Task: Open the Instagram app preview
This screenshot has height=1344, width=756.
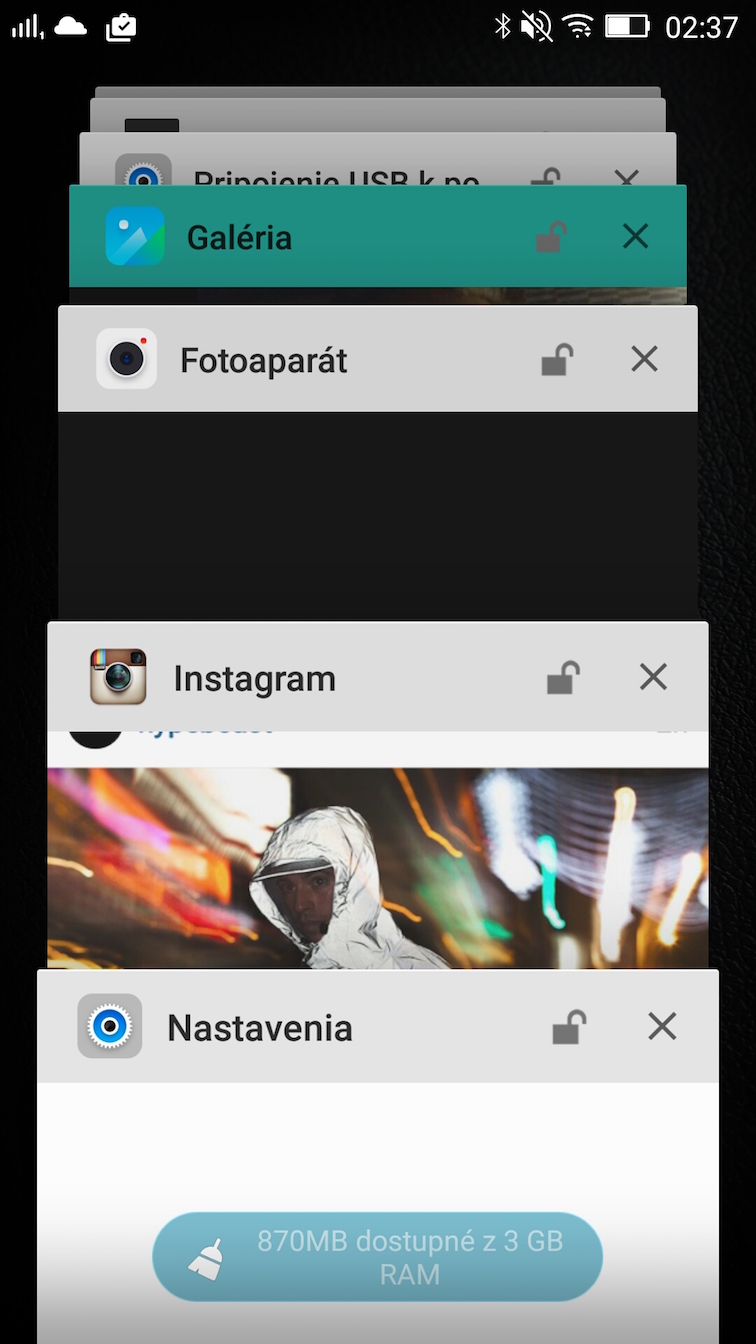Action: pos(377,860)
